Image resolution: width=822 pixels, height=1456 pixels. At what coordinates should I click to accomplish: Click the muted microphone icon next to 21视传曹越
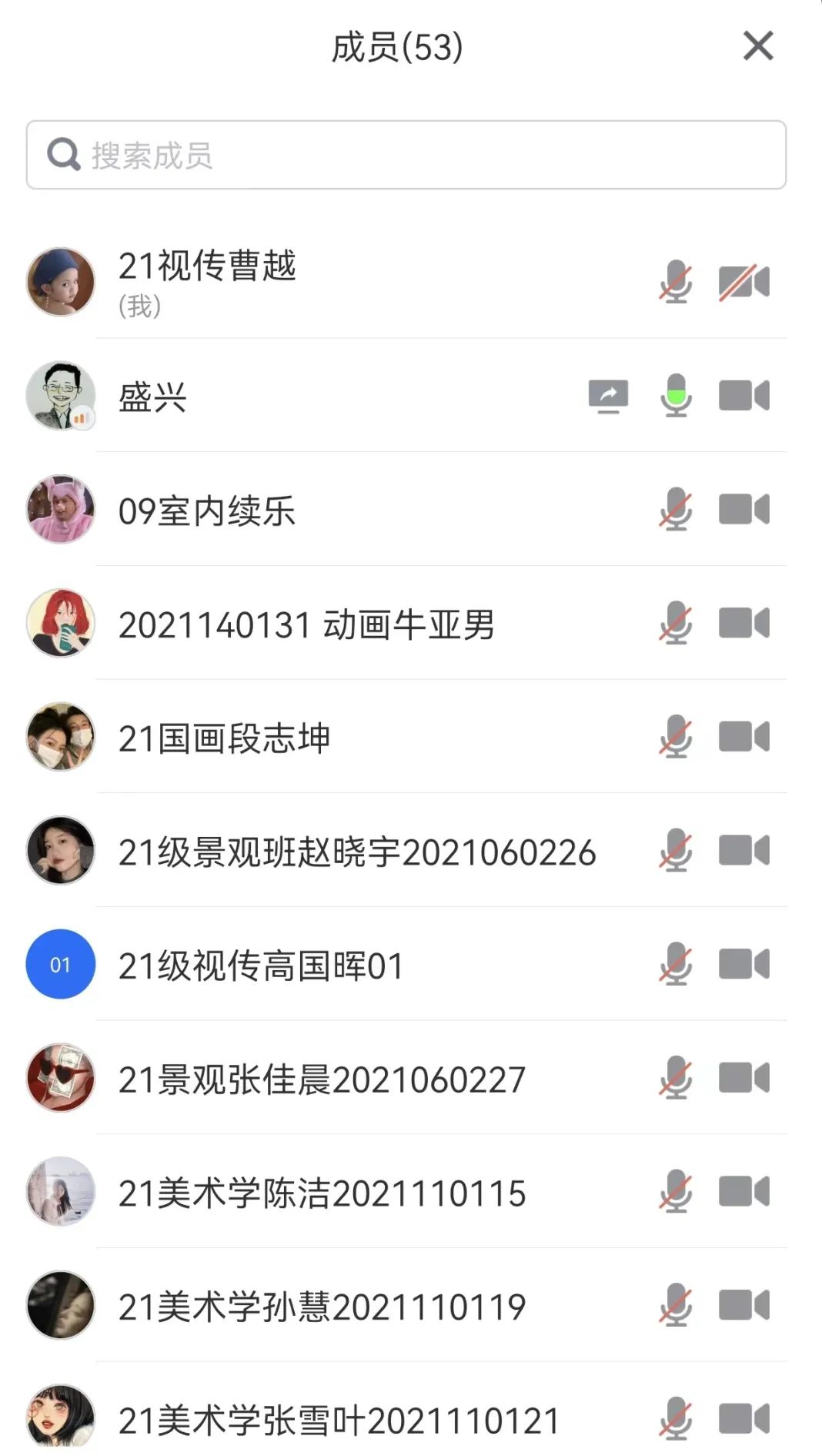coord(676,283)
